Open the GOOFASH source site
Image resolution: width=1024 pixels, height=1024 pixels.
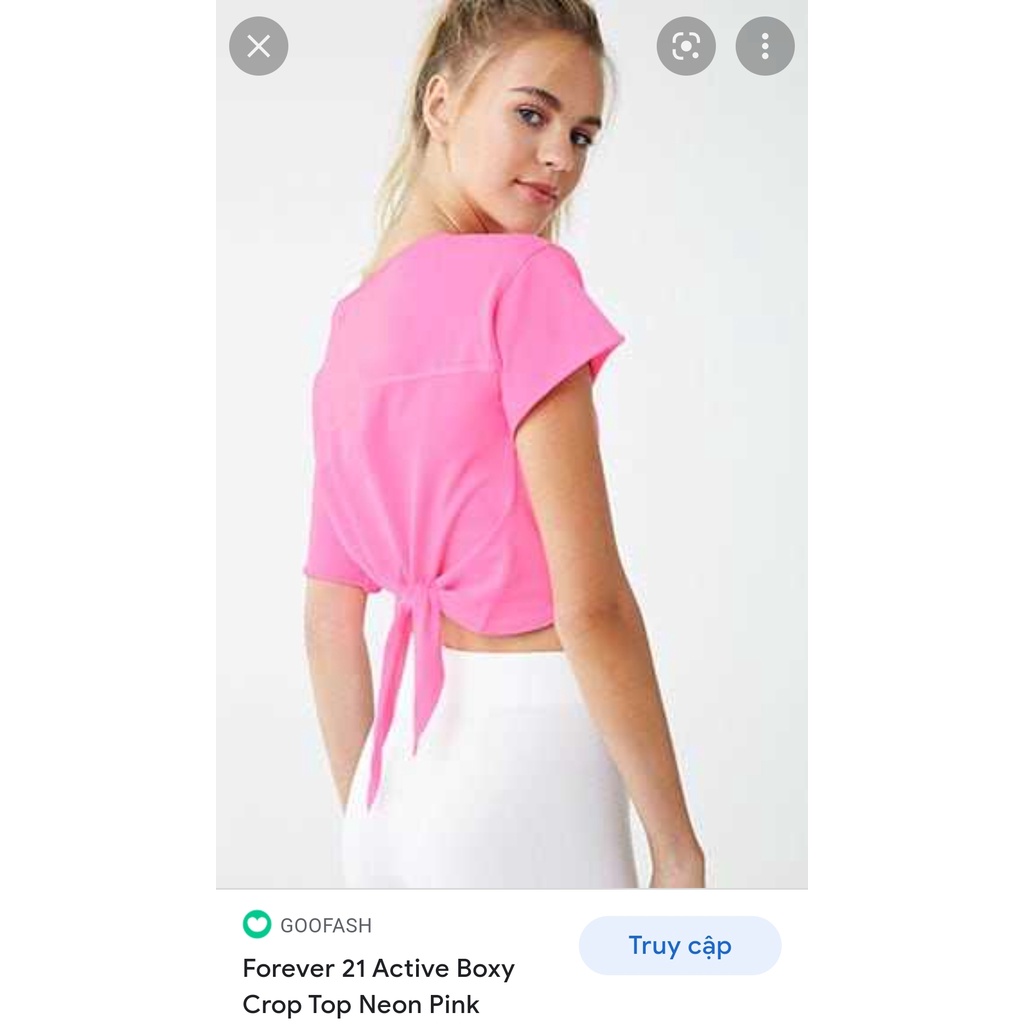coord(307,925)
